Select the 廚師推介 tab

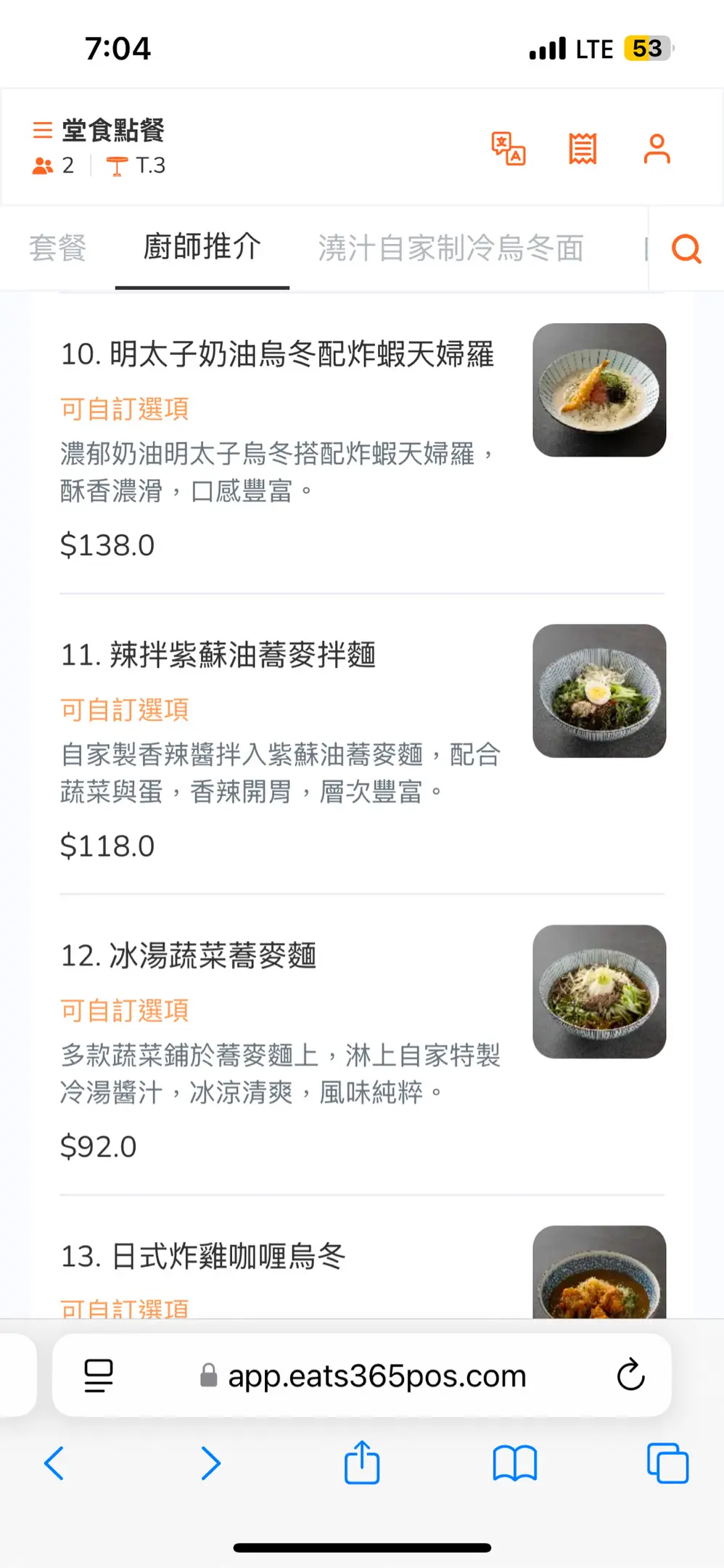point(202,247)
